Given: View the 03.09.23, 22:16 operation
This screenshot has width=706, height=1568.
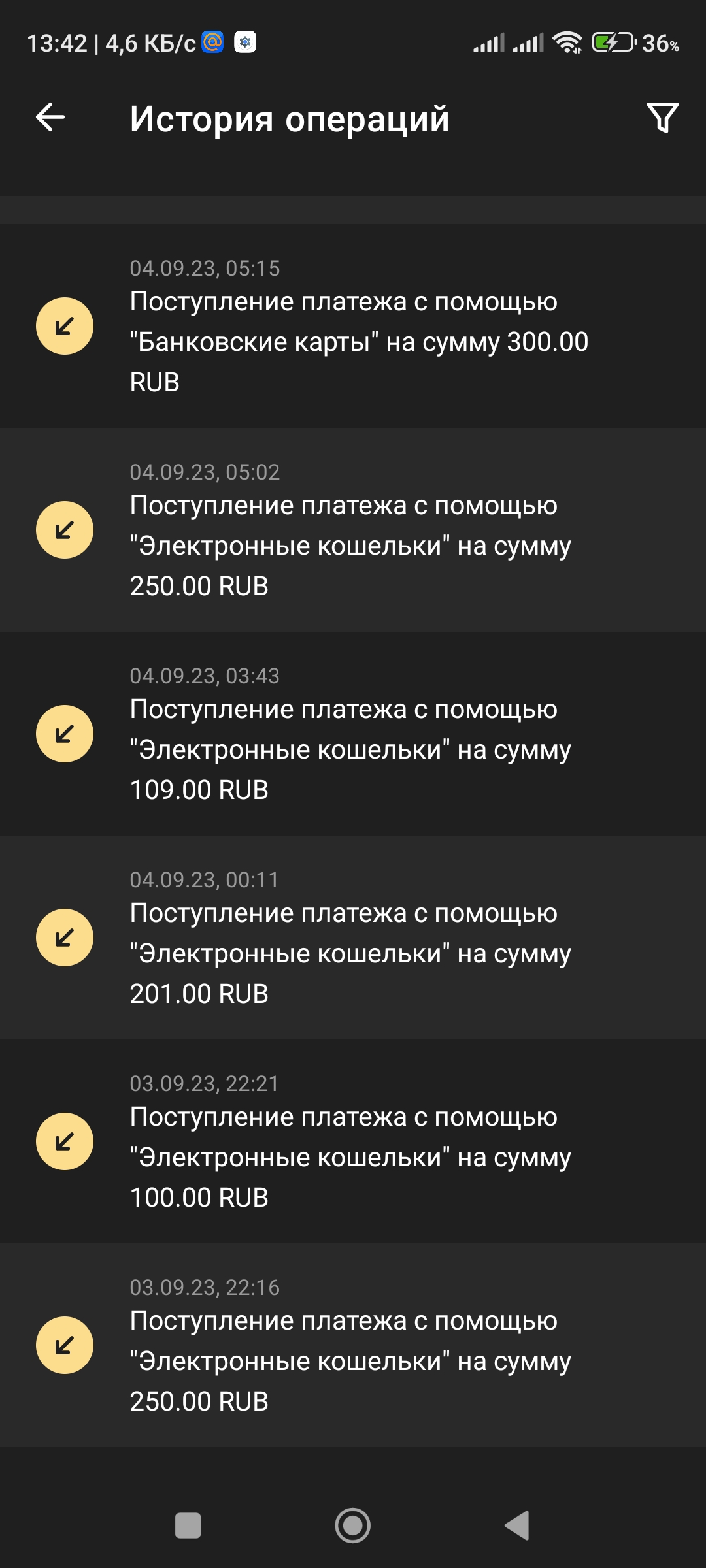Looking at the screenshot, I should coord(353,1345).
